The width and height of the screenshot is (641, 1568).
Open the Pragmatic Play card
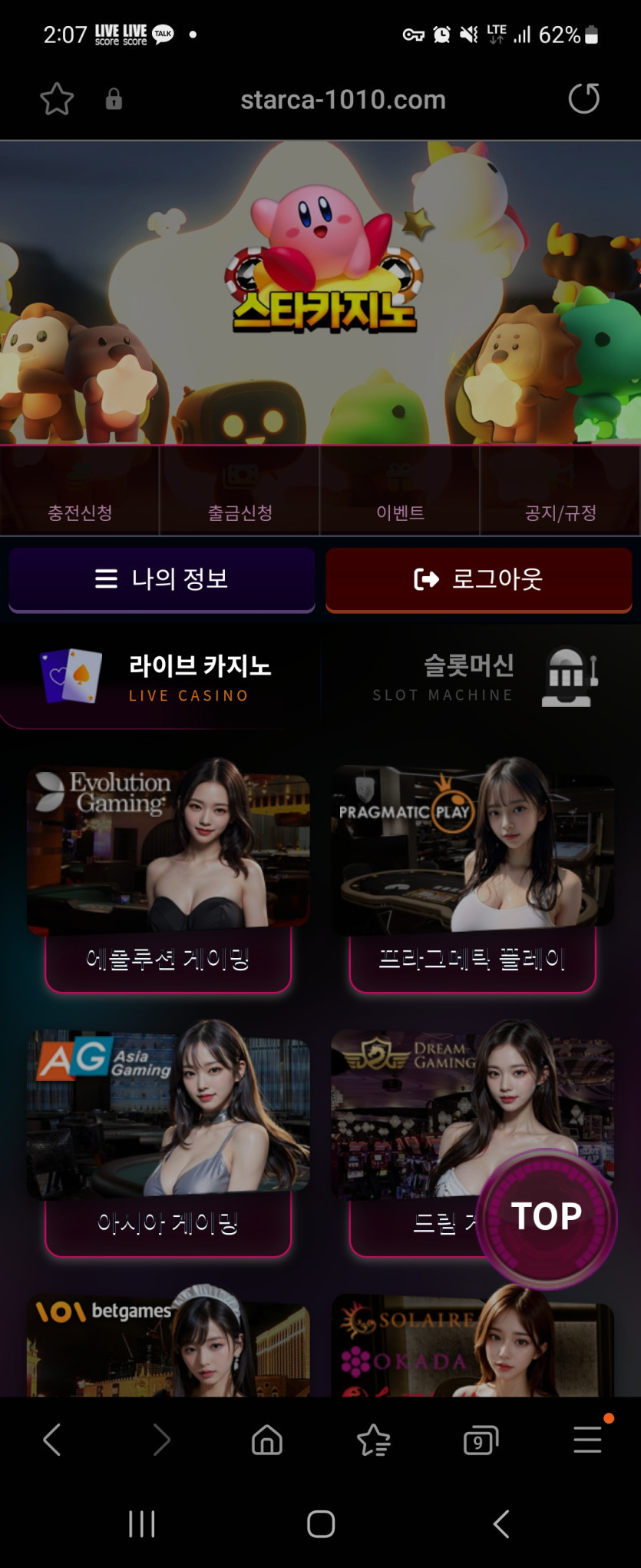tap(472, 876)
